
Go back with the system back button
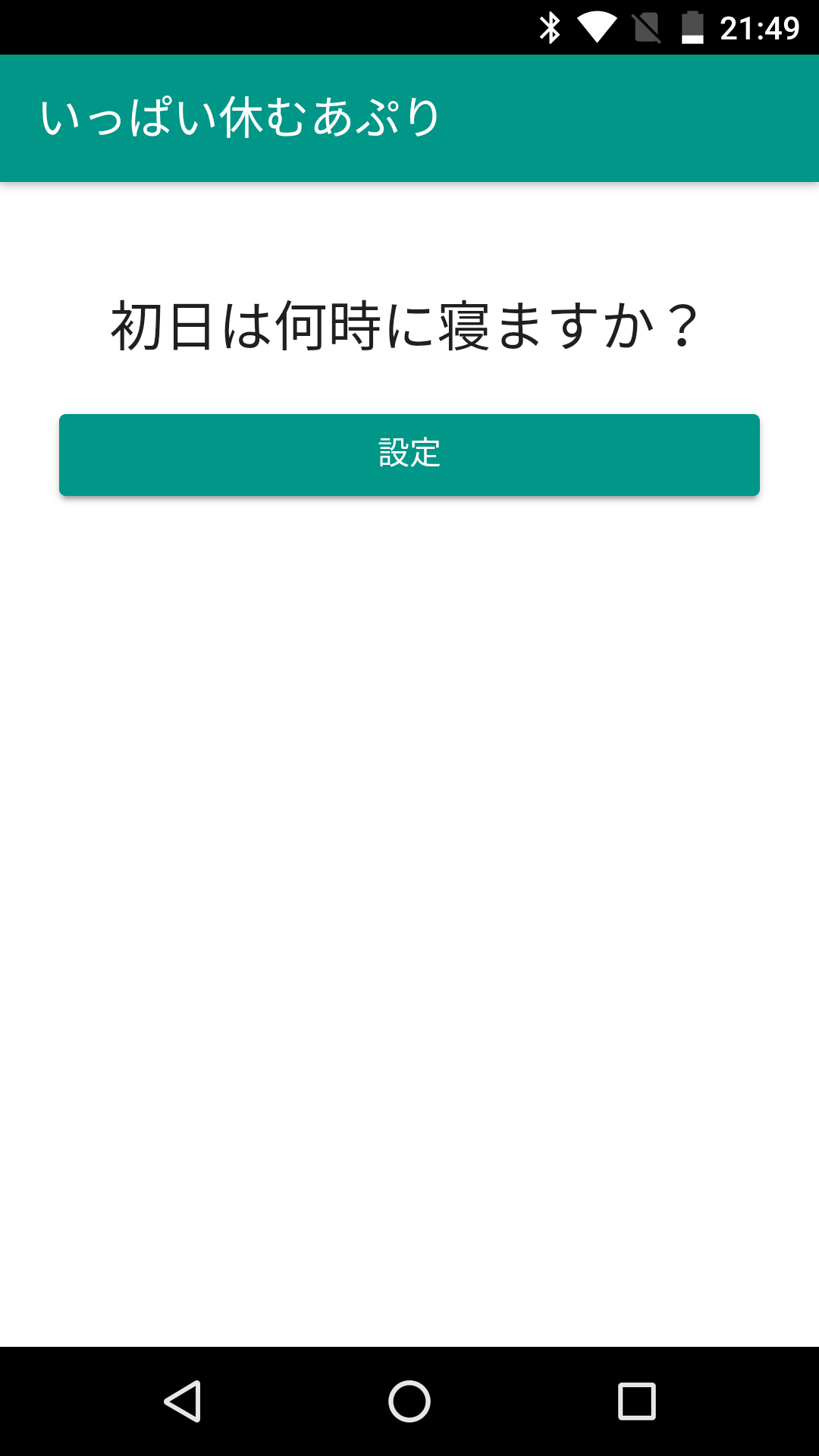coord(183,1401)
